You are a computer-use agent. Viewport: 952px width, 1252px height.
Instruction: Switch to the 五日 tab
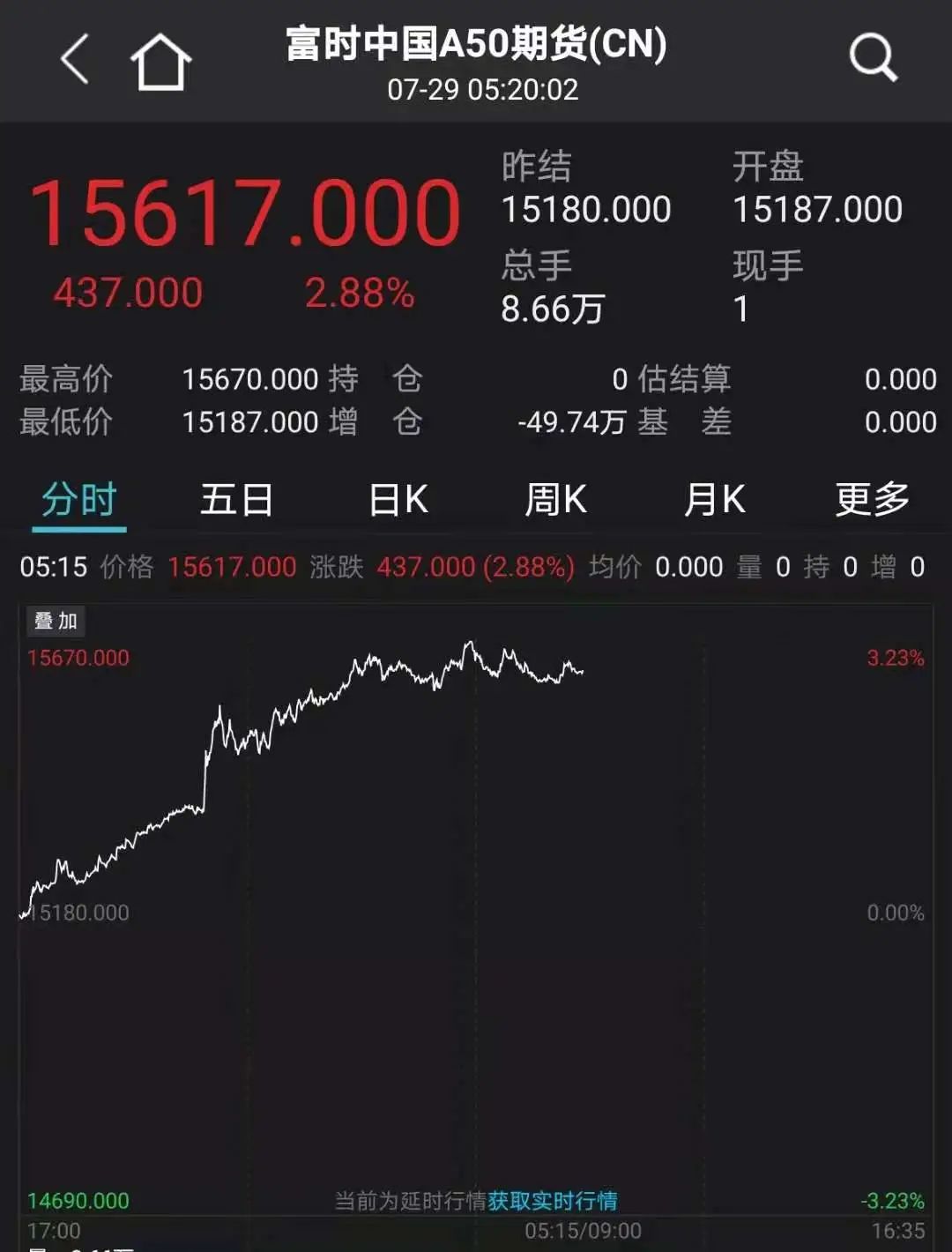pos(236,500)
